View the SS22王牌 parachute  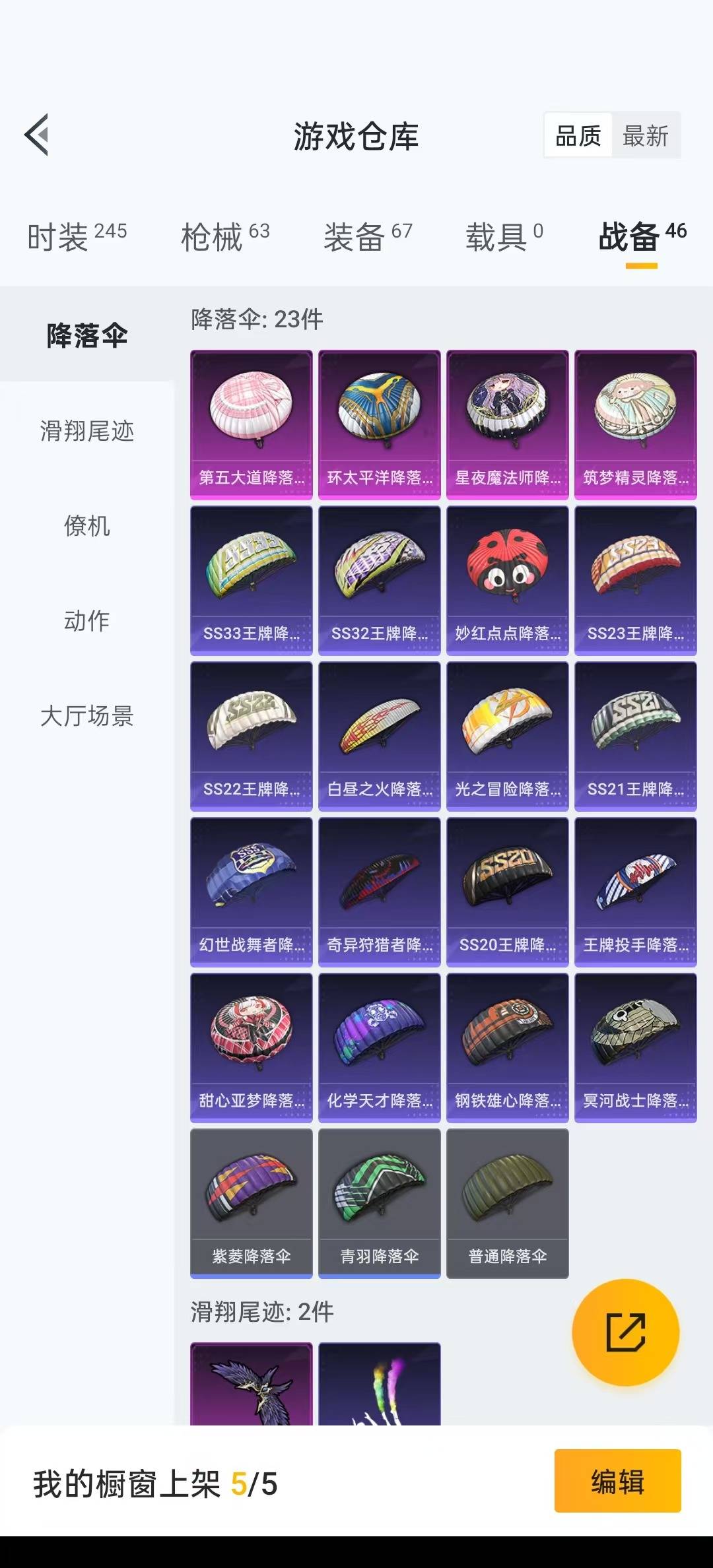point(252,736)
